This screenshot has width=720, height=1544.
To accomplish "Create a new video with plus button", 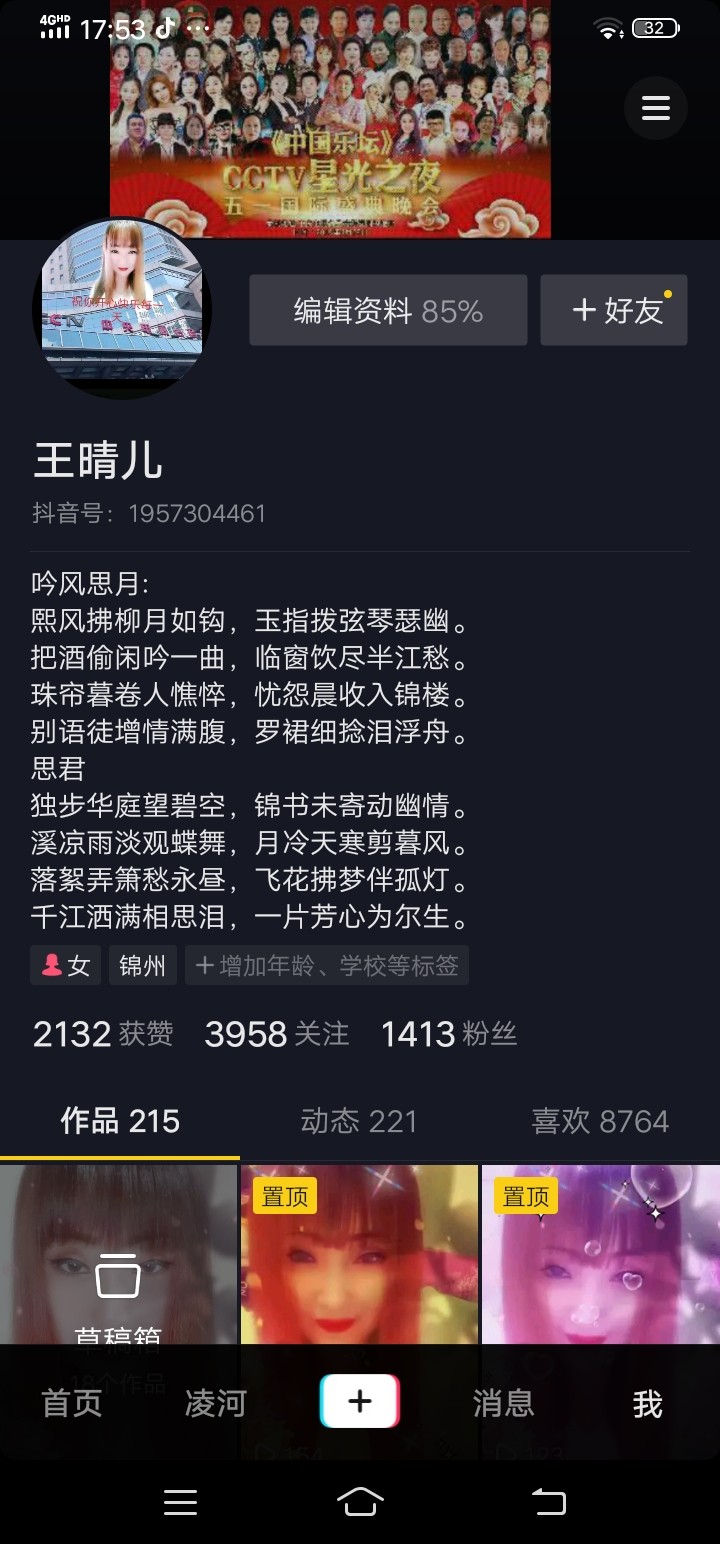I will [x=360, y=1401].
